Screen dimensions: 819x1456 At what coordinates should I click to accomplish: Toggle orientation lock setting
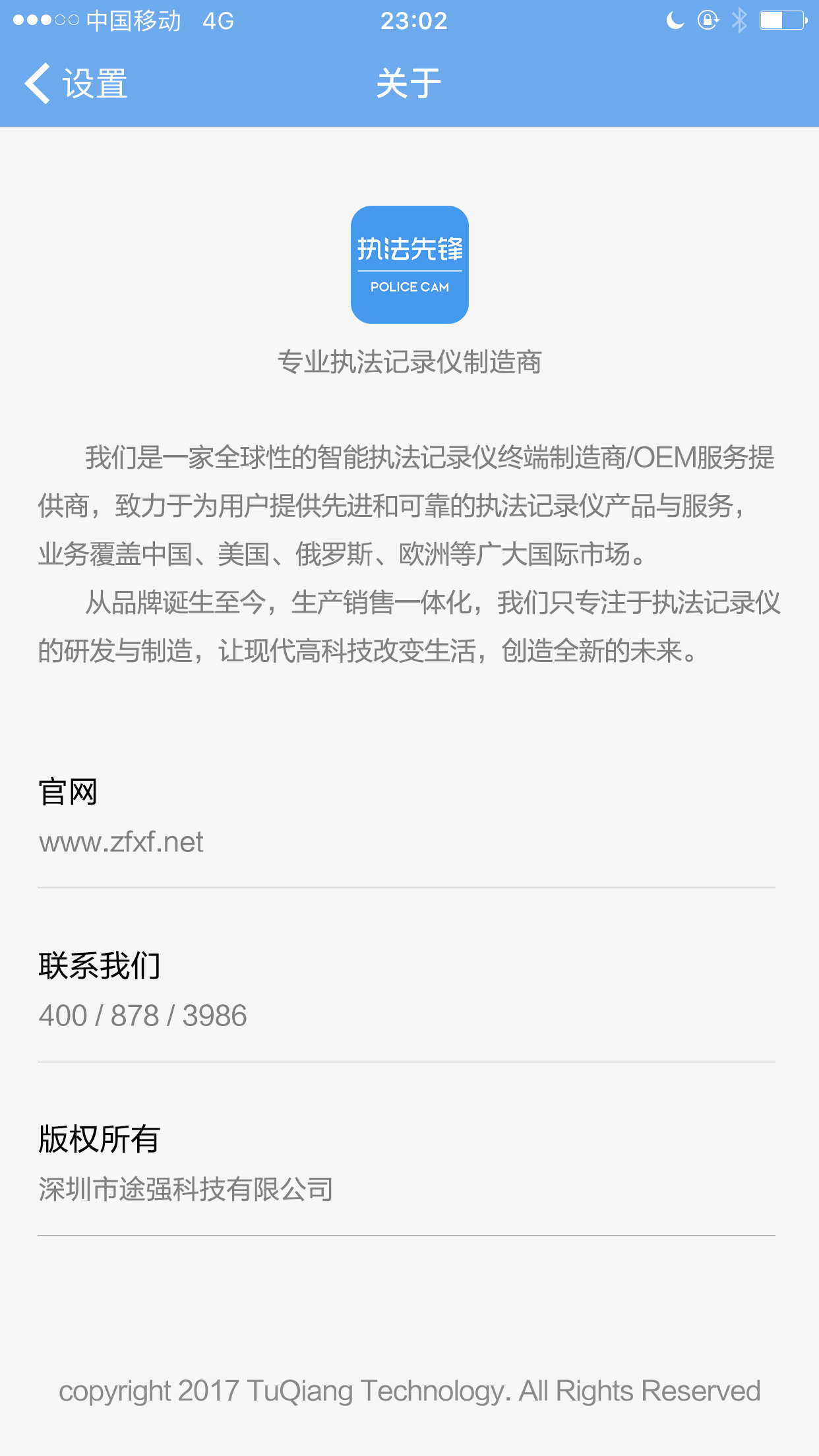707,21
